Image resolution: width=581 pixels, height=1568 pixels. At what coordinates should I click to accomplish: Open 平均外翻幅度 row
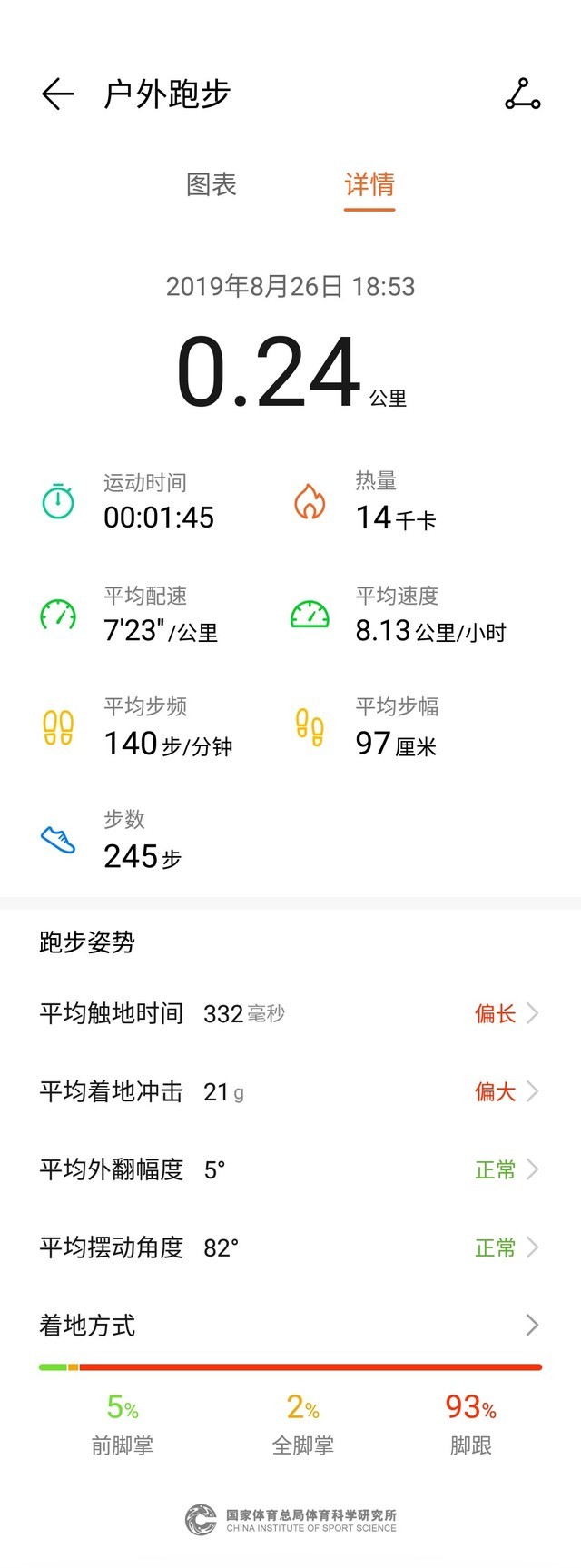[289, 1169]
